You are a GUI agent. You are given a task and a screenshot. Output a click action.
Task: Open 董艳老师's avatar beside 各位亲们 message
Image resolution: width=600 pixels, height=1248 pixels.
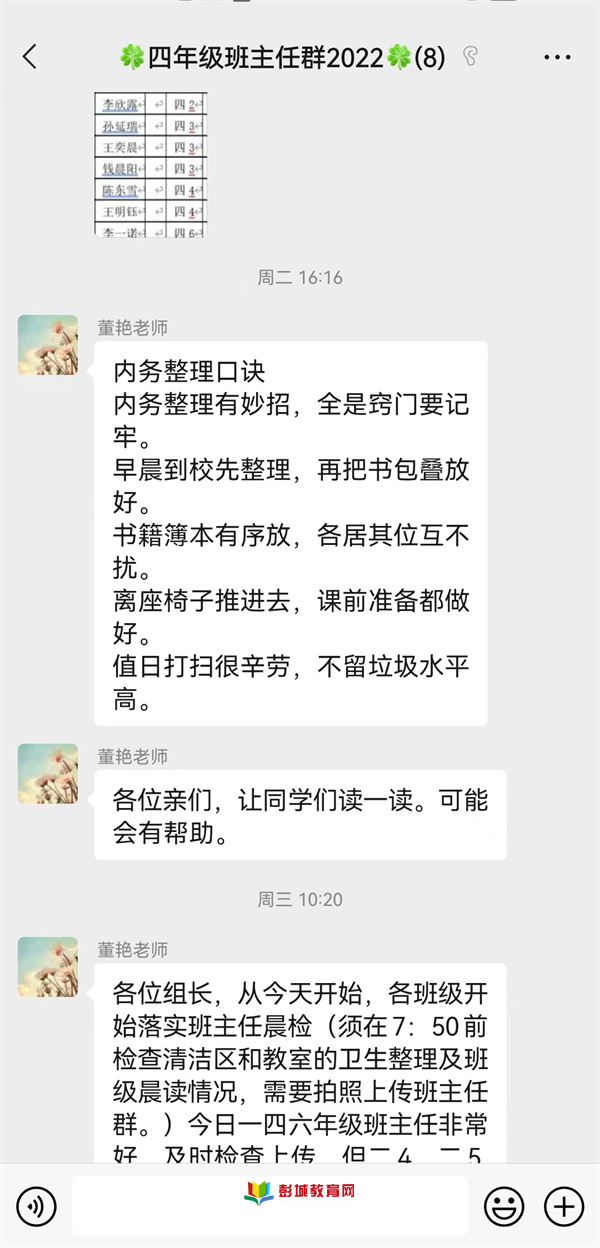tap(48, 774)
